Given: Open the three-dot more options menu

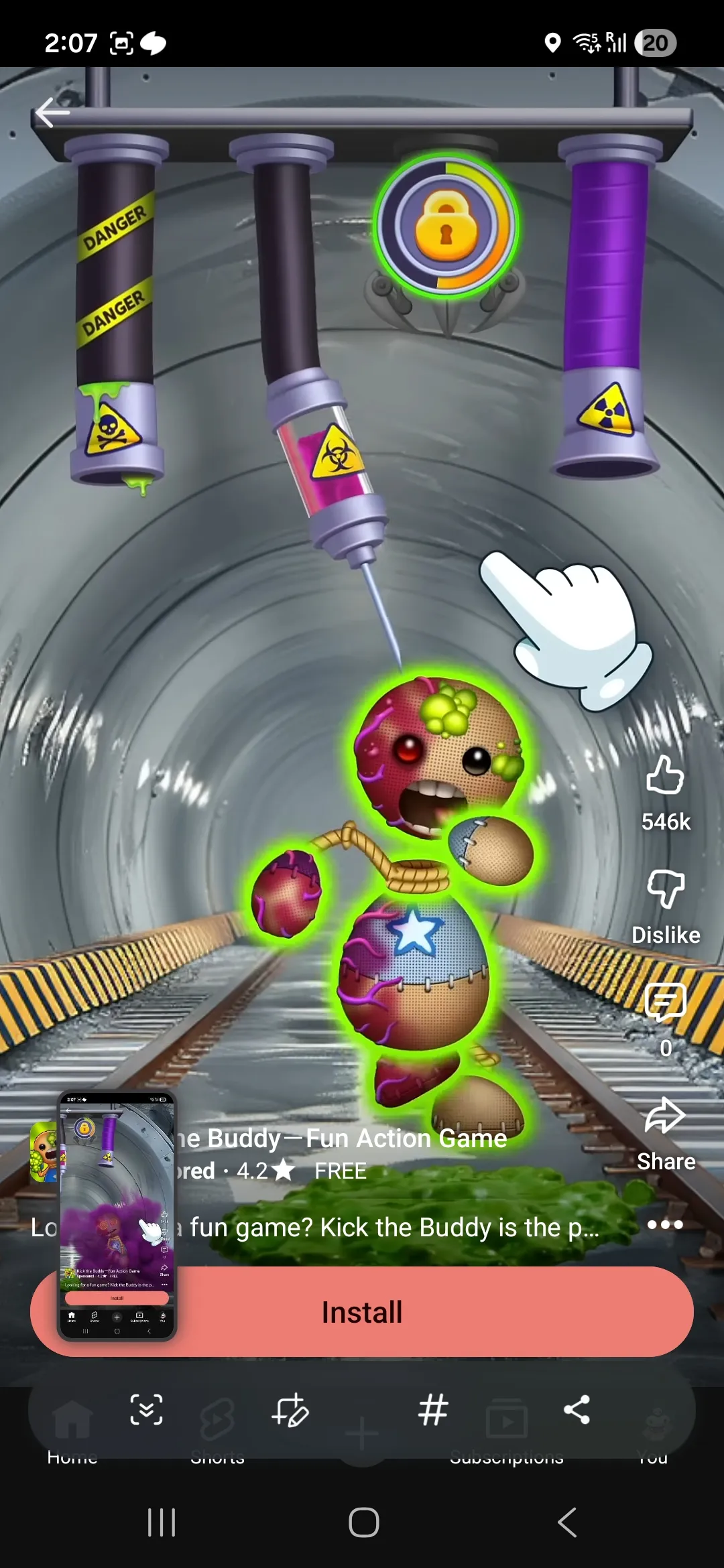Looking at the screenshot, I should [x=665, y=1225].
